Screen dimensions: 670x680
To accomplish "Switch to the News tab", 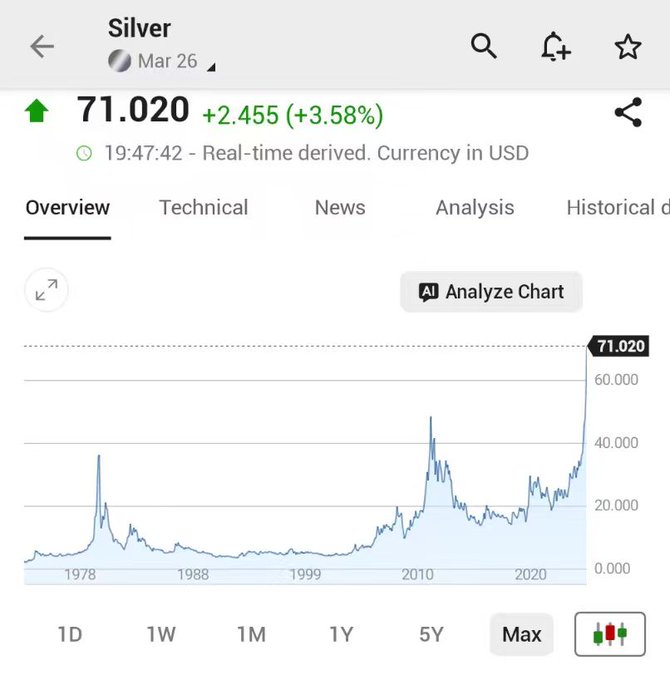I will (339, 208).
